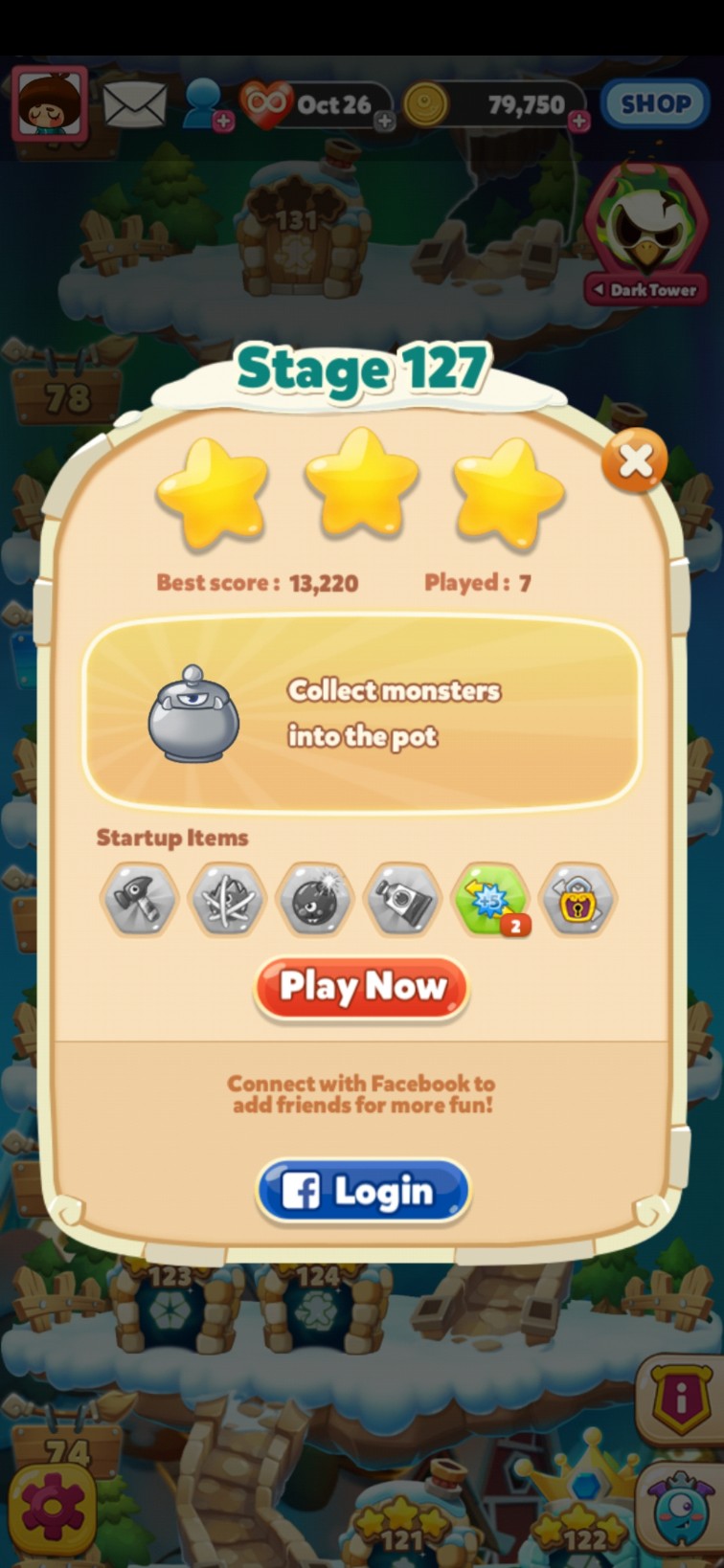Open the mailbox envelope
Viewport: 724px width, 1568px height.
pyautogui.click(x=134, y=103)
